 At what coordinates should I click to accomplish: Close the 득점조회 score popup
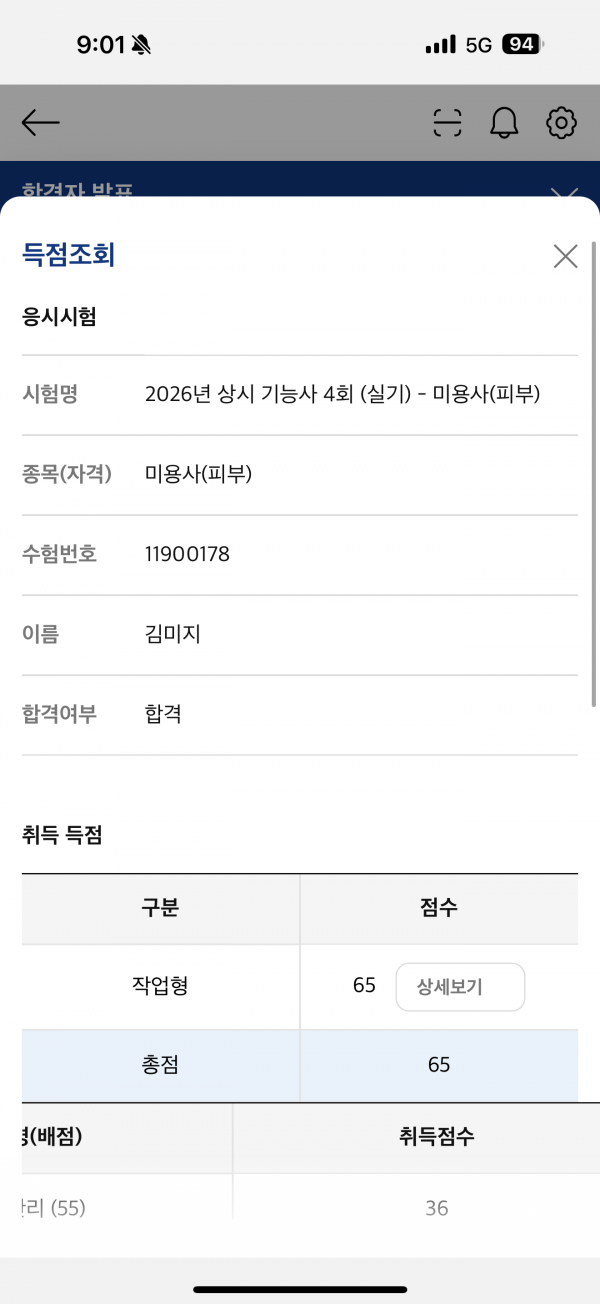(565, 257)
